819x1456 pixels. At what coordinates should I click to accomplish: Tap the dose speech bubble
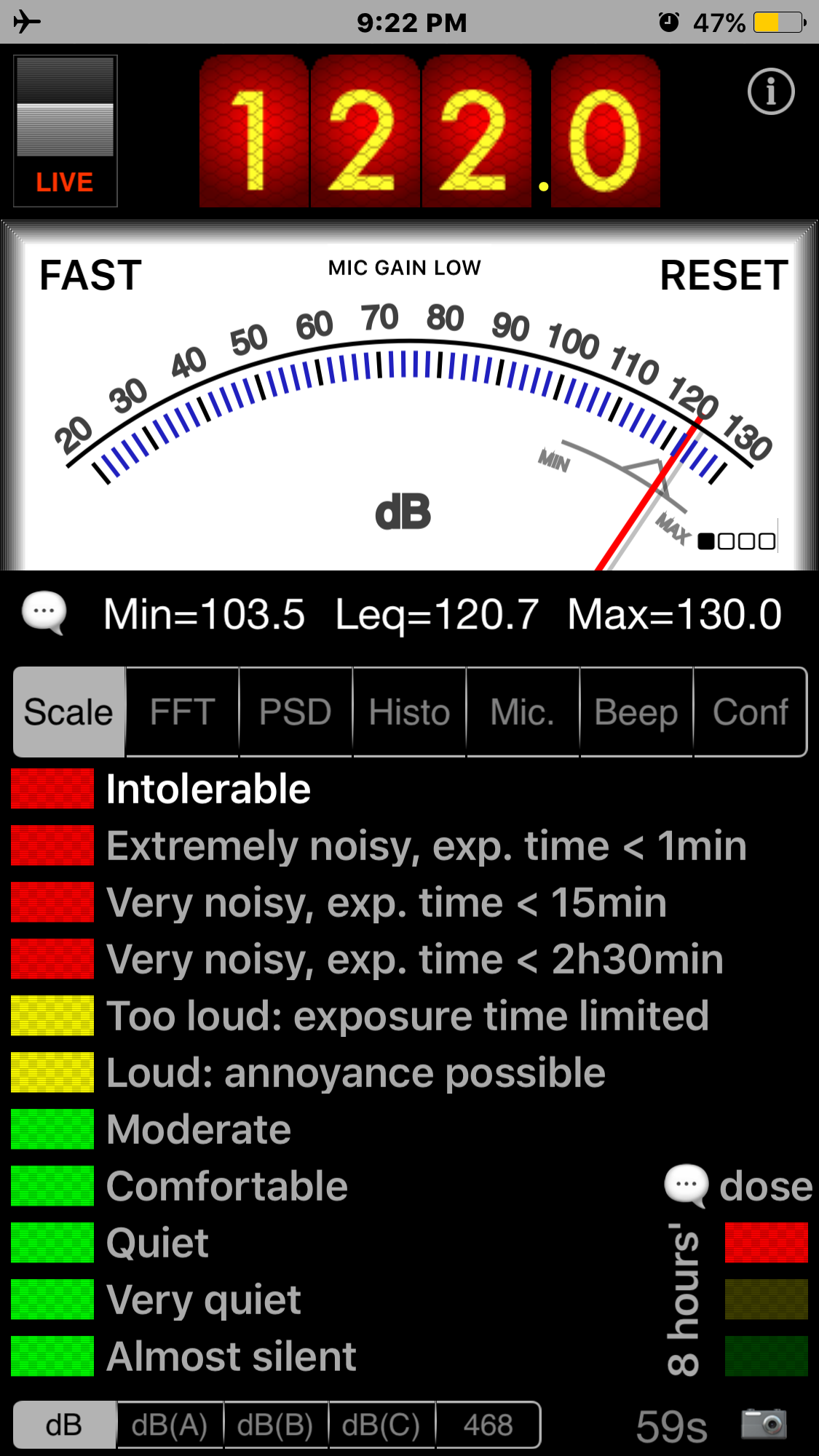point(686,1185)
